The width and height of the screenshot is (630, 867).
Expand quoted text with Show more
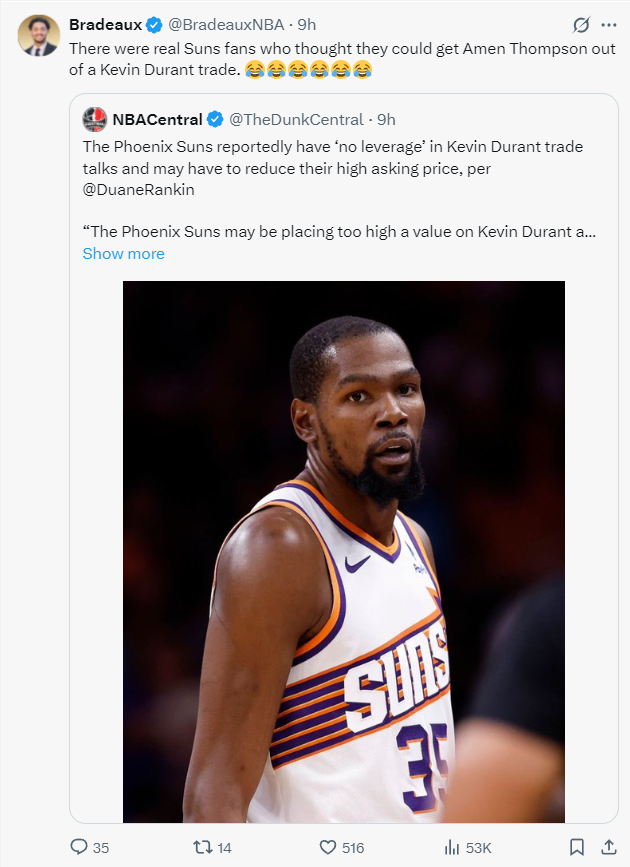[123, 254]
